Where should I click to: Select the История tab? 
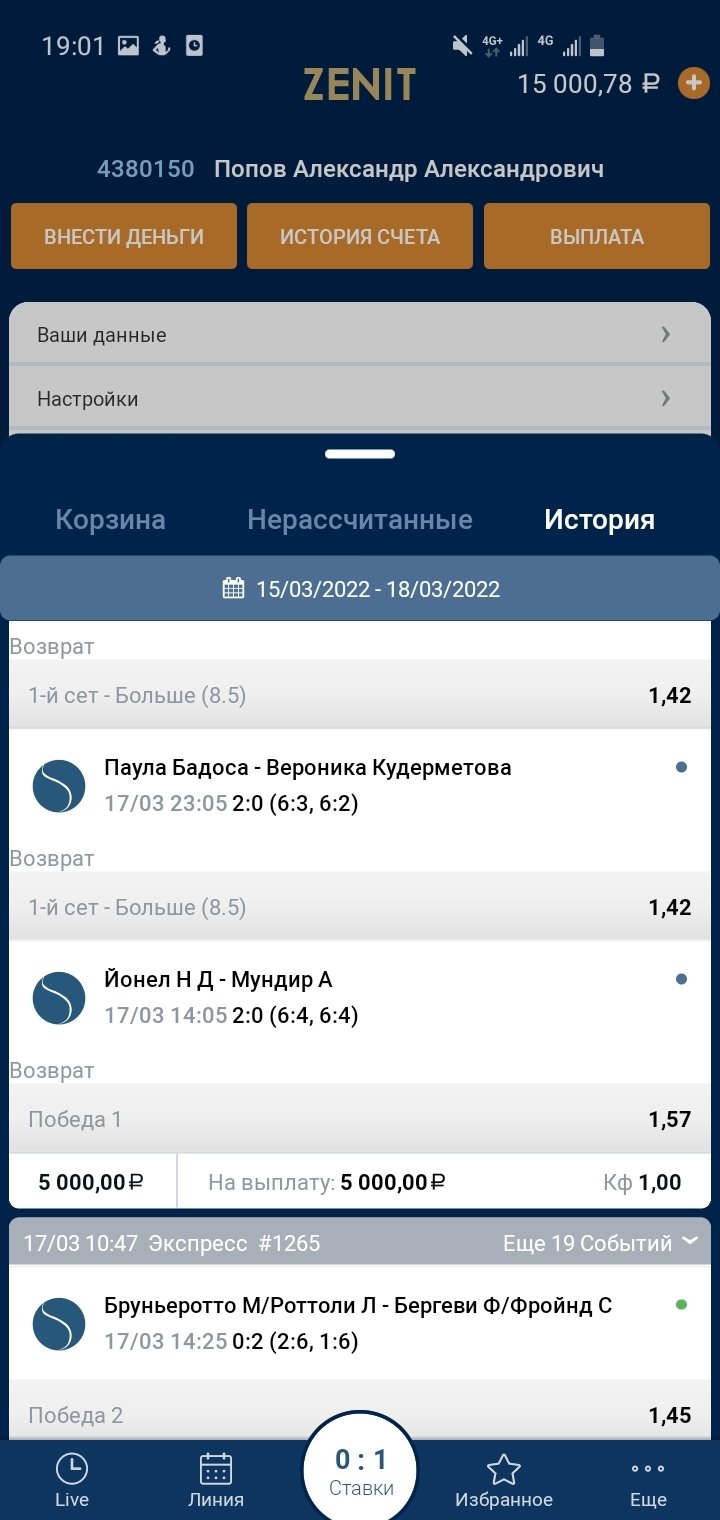[599, 520]
